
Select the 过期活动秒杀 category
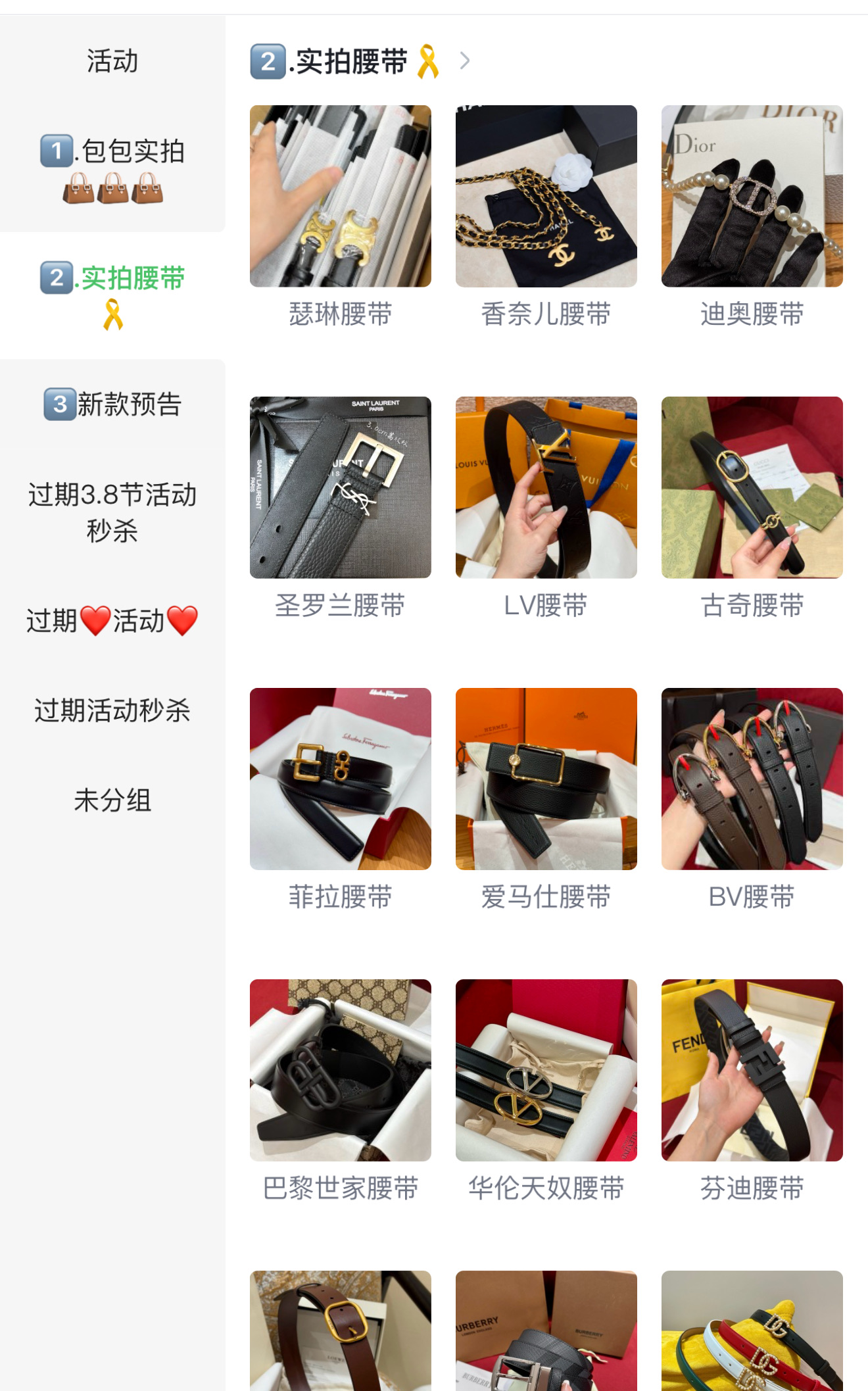[x=112, y=710]
